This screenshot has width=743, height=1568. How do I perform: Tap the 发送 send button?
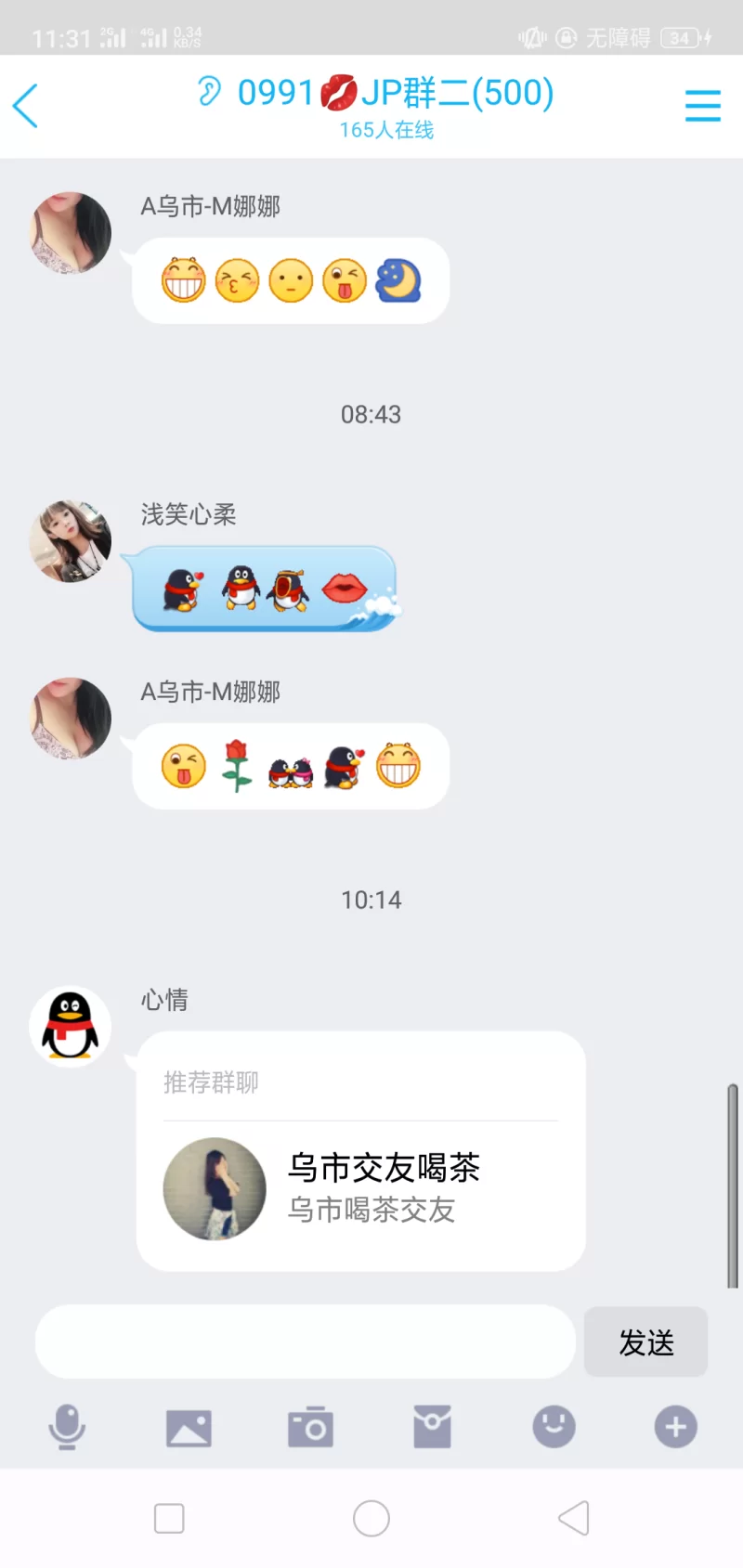[645, 1342]
